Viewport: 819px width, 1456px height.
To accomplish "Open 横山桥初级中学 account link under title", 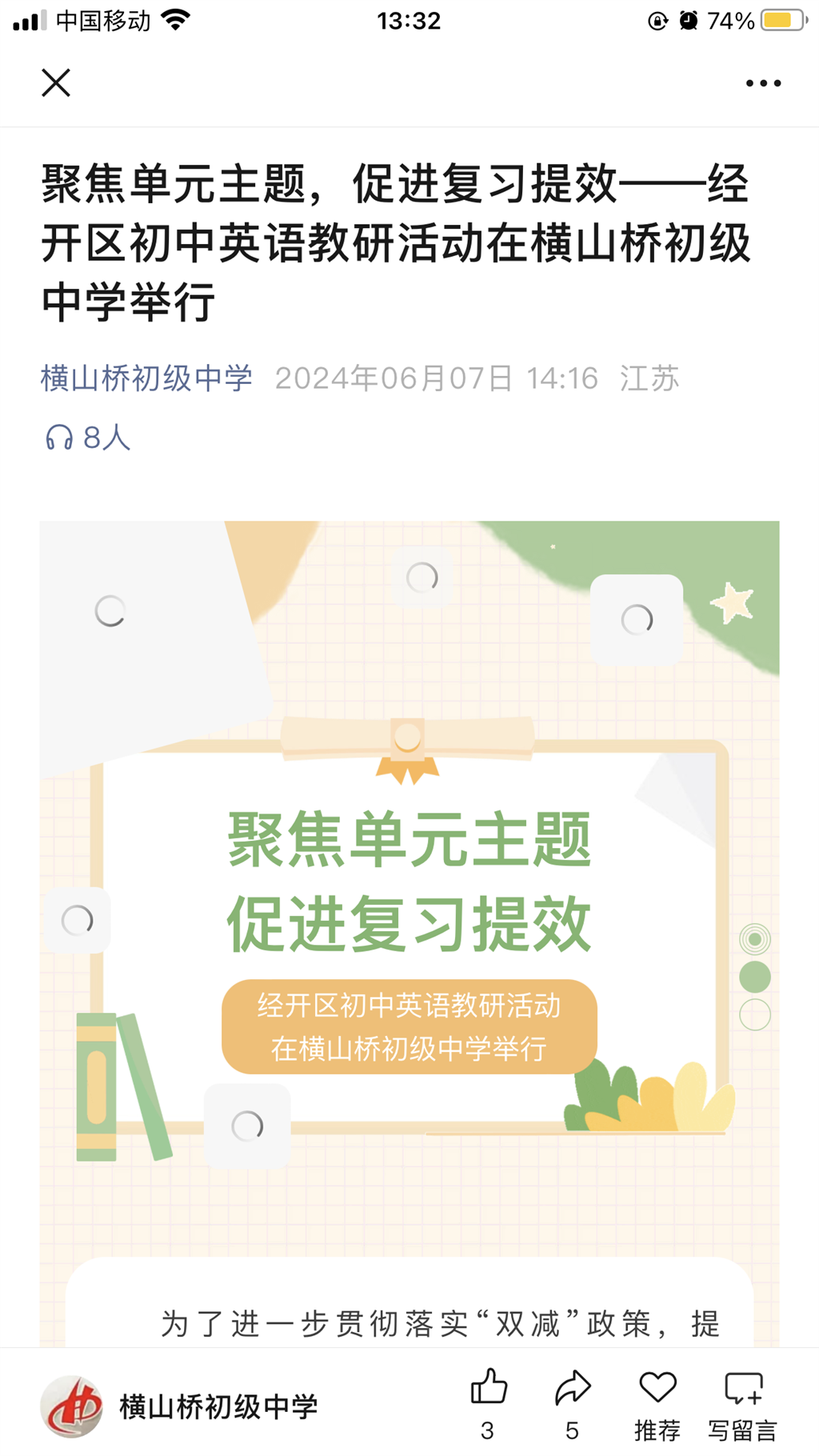I will [146, 378].
